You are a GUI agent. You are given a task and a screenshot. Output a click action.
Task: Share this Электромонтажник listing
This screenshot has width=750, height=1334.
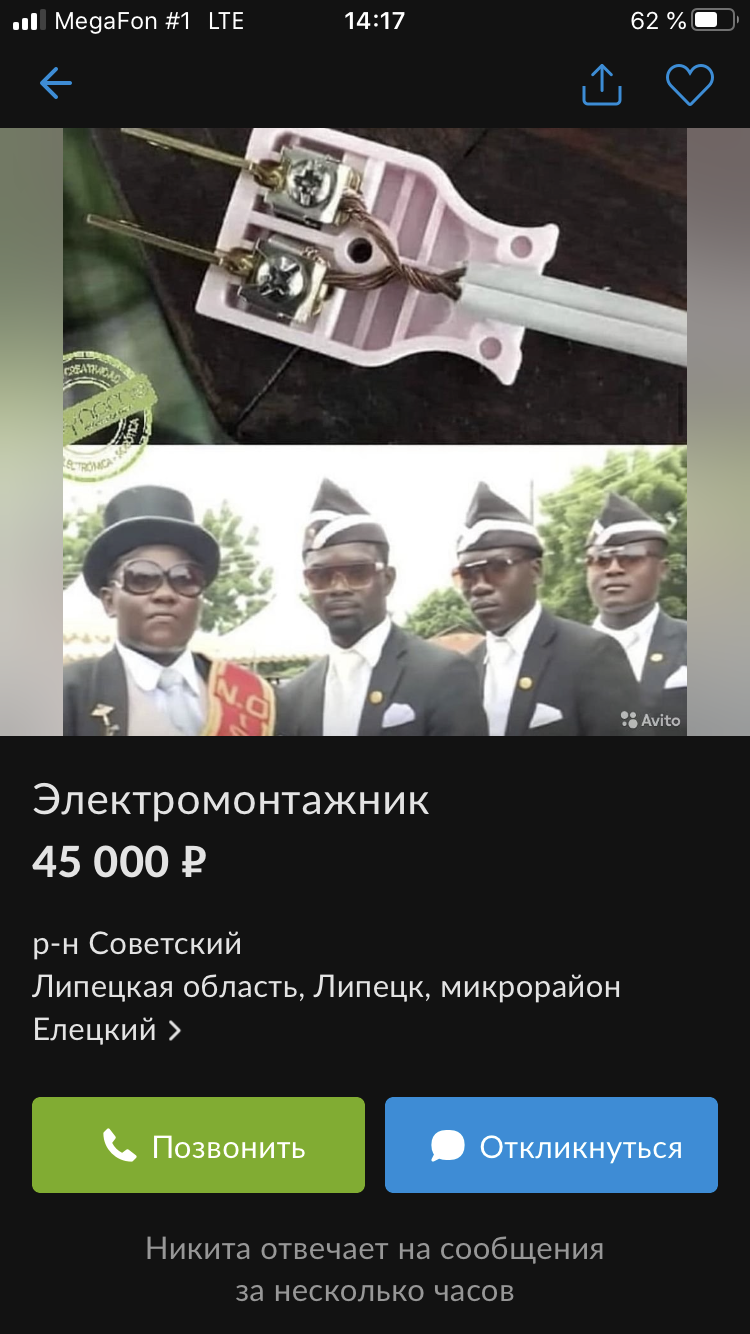602,85
